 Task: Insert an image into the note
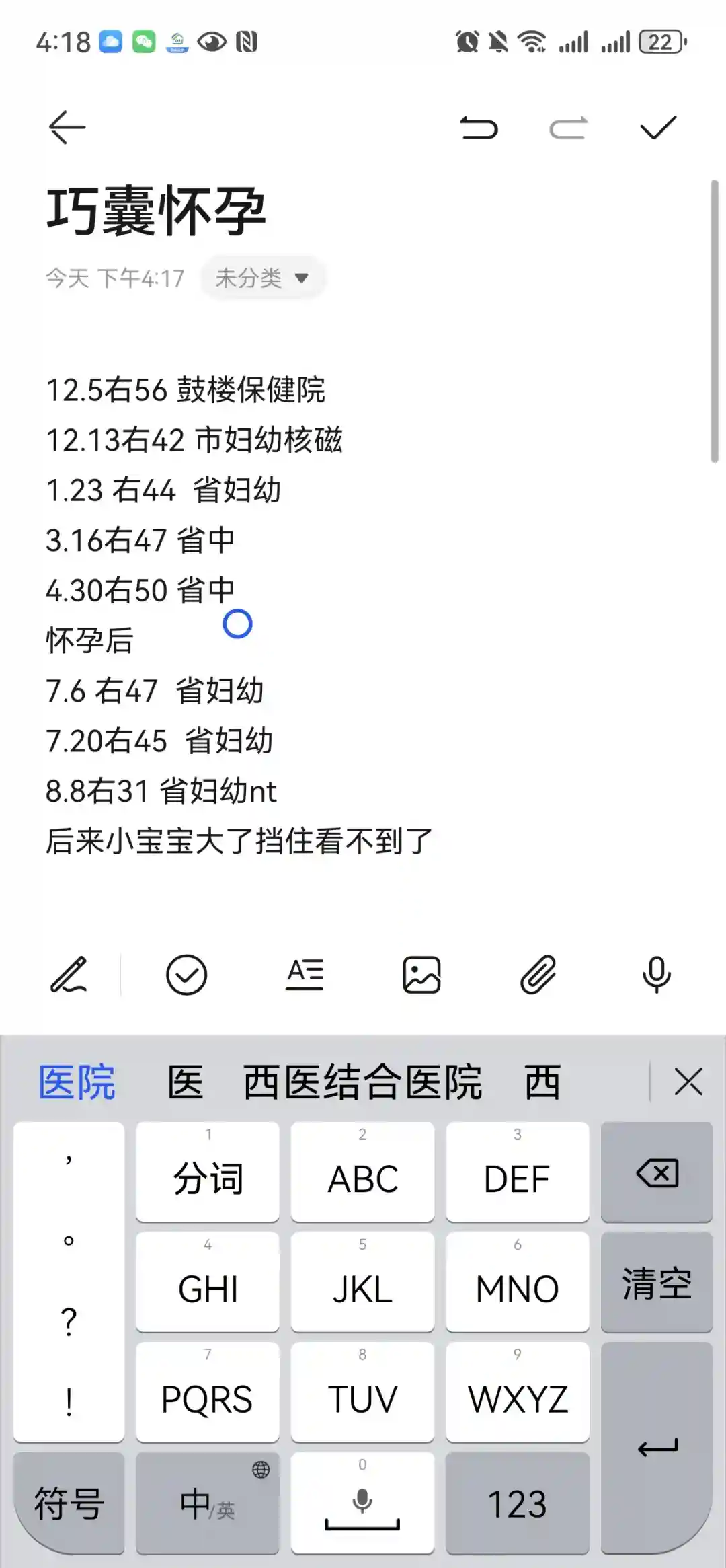click(421, 975)
